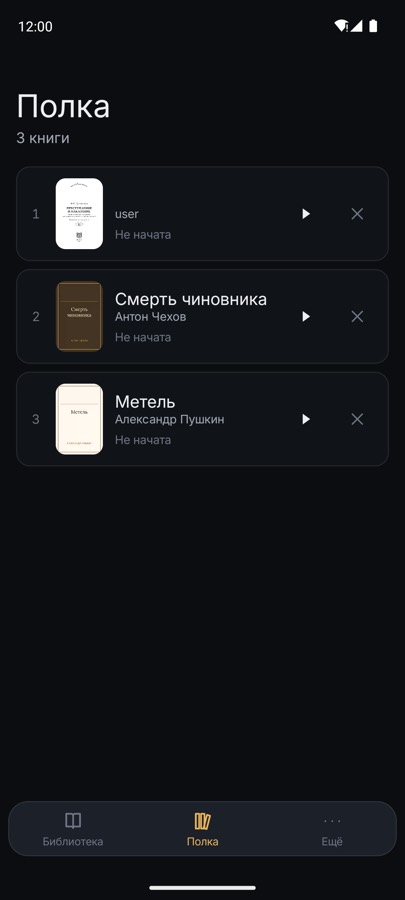Open the Метель book card

point(202,419)
